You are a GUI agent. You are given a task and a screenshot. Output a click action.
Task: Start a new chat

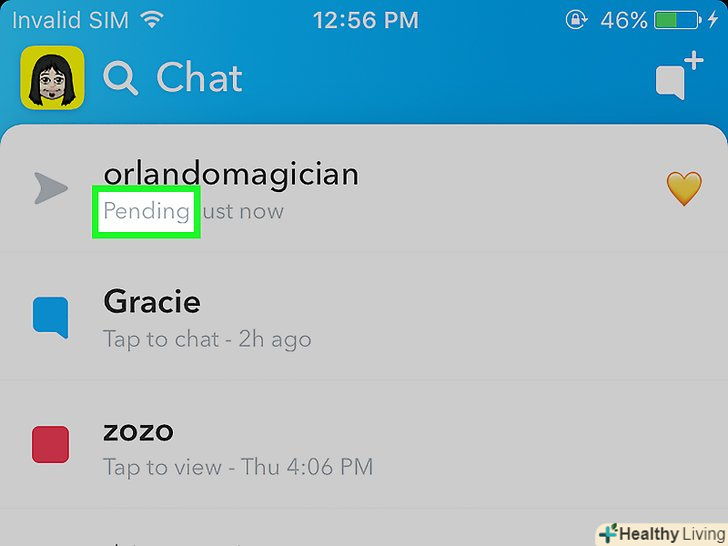(x=679, y=78)
